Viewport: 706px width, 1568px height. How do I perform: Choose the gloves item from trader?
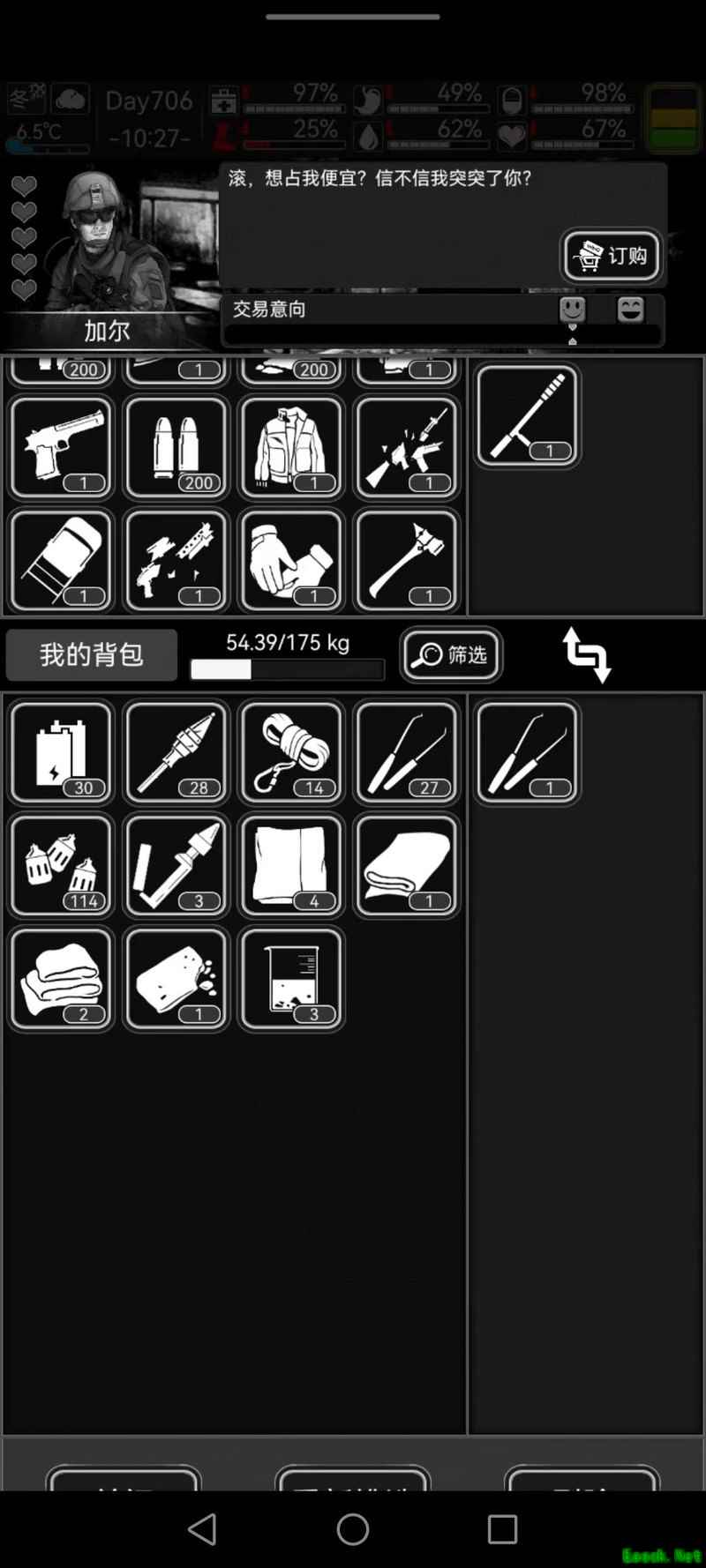click(x=291, y=560)
